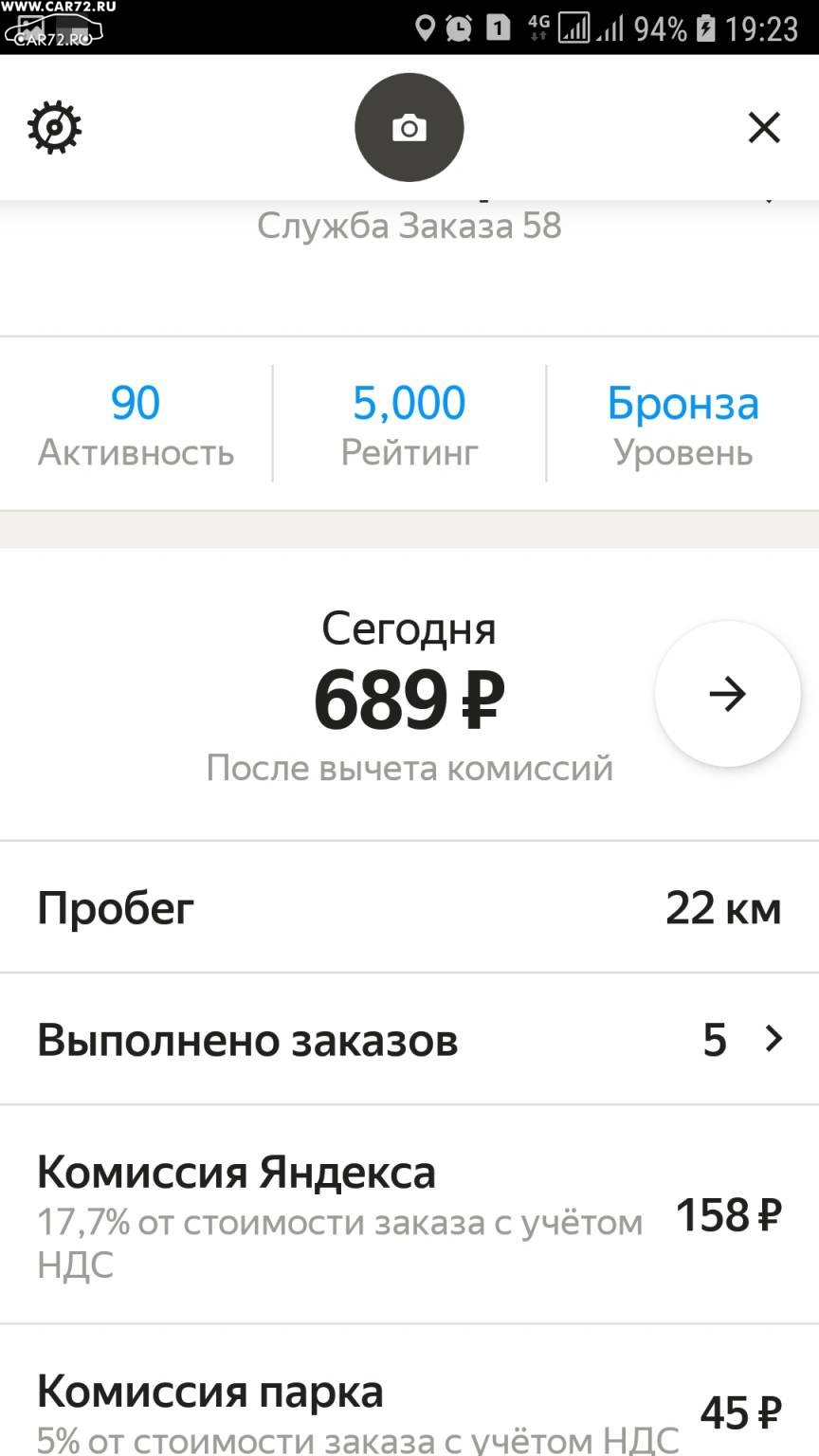Open the Рейтинг 5,000 details
Screen dimensions: 819x1456
click(x=409, y=425)
